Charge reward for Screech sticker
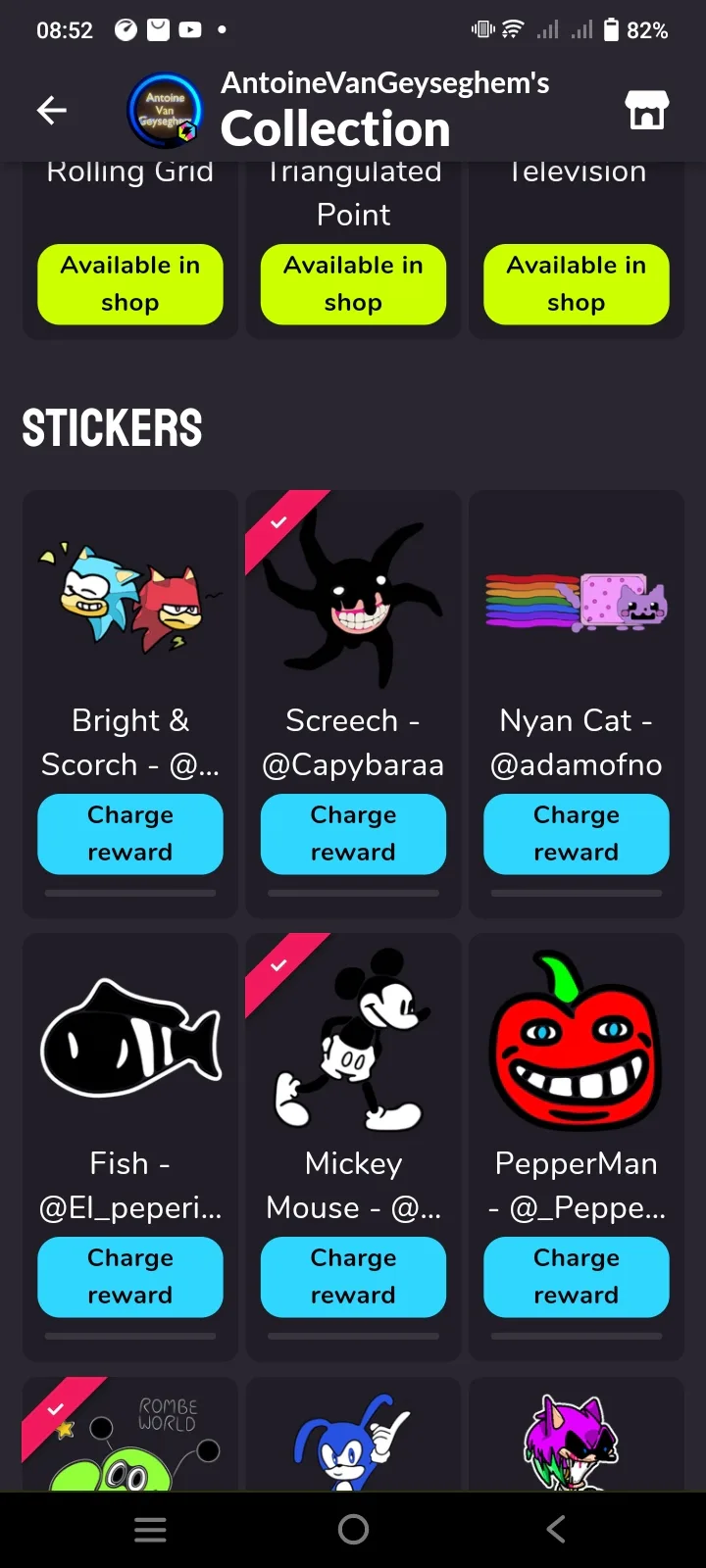Viewport: 706px width, 1568px height. click(353, 834)
